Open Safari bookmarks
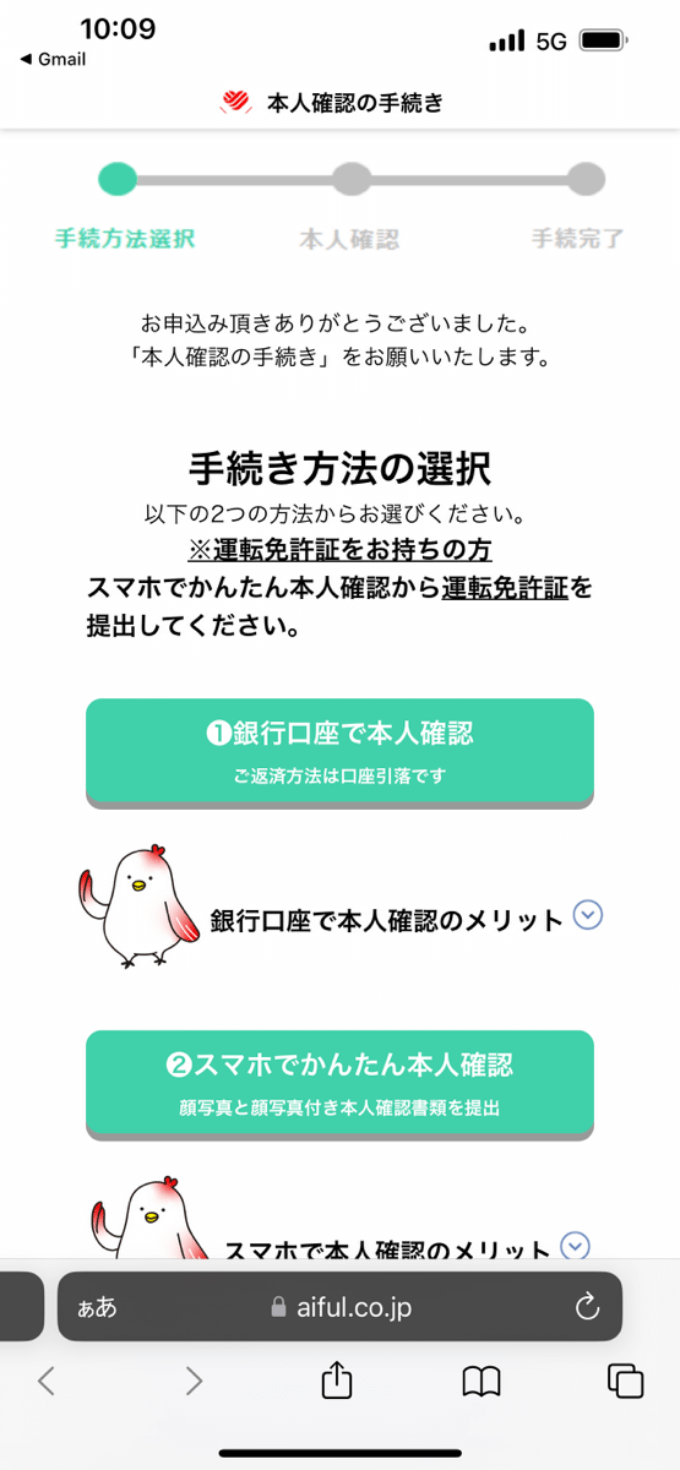 pos(481,1381)
